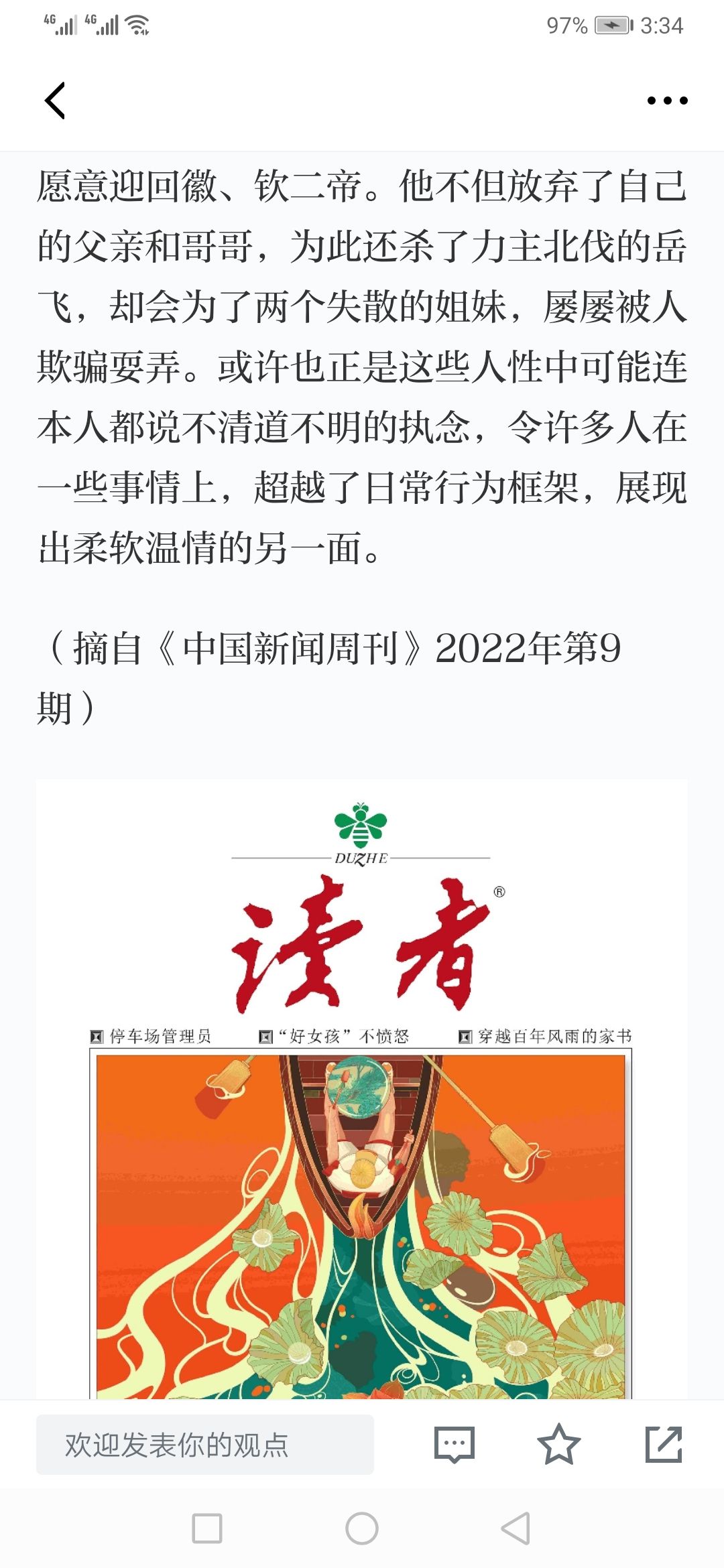The image size is (724, 1568).
Task: Open the comments bubble icon
Action: click(x=455, y=1444)
